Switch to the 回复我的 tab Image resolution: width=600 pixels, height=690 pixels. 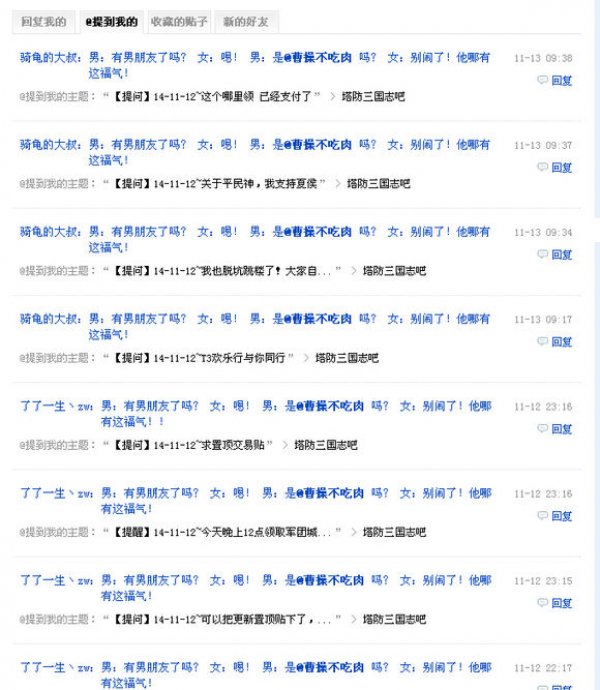[43, 21]
